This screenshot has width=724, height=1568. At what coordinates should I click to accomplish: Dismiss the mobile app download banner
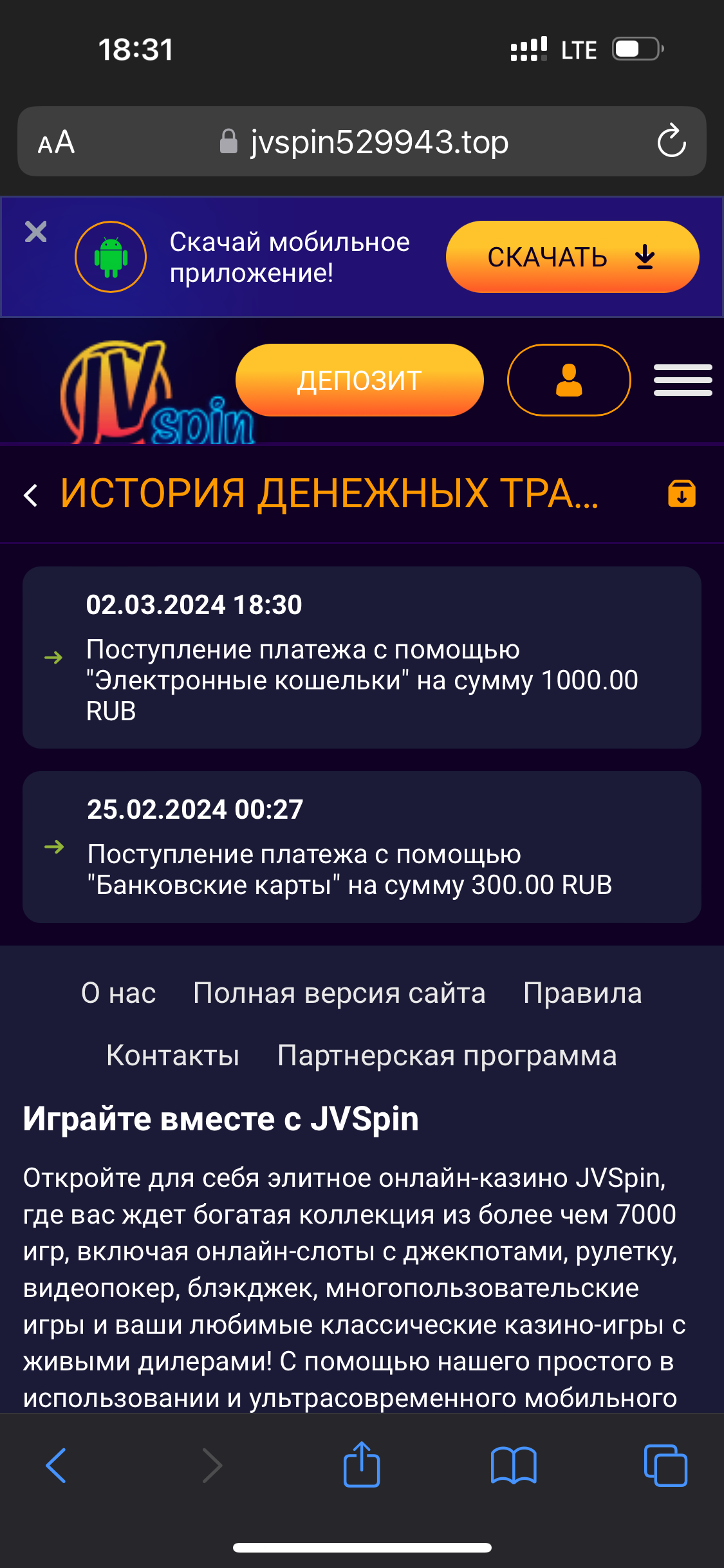tap(36, 232)
